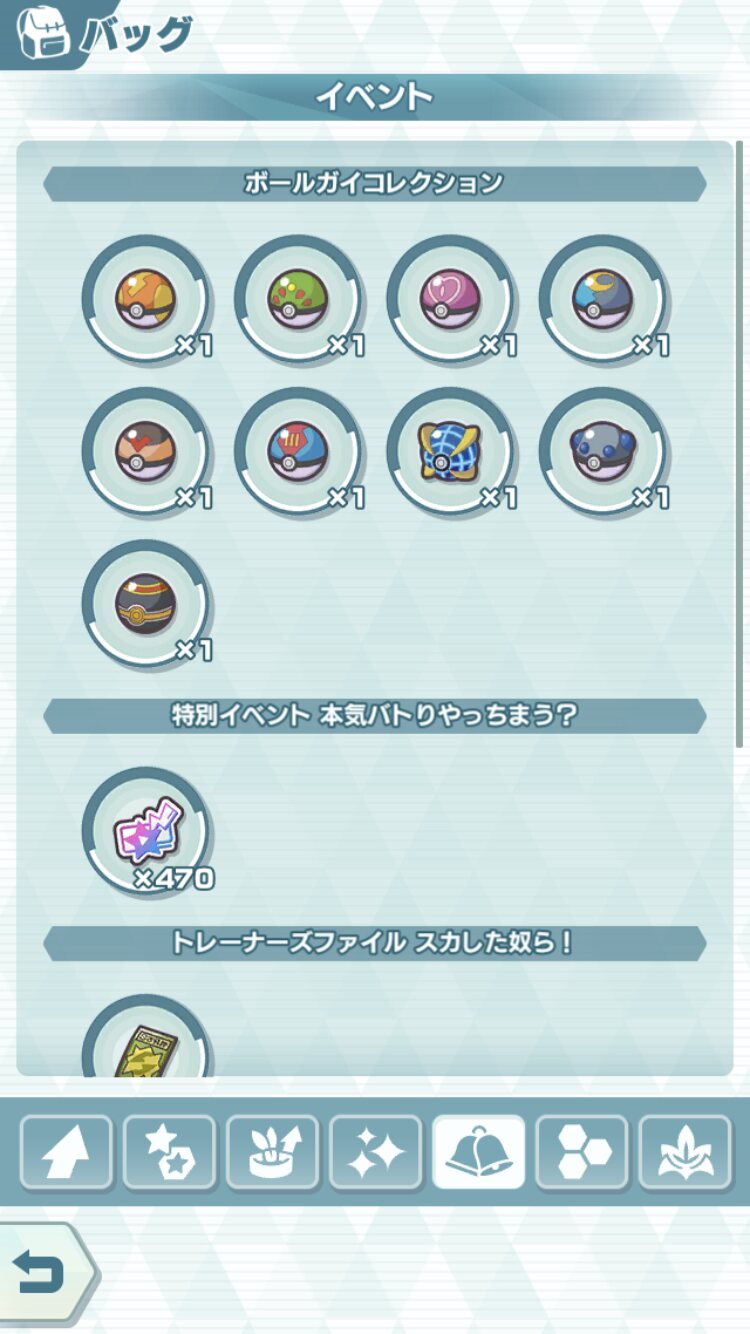Switch to the arrow-shaped items tab
Screen dimensions: 750x1334
tap(66, 1152)
